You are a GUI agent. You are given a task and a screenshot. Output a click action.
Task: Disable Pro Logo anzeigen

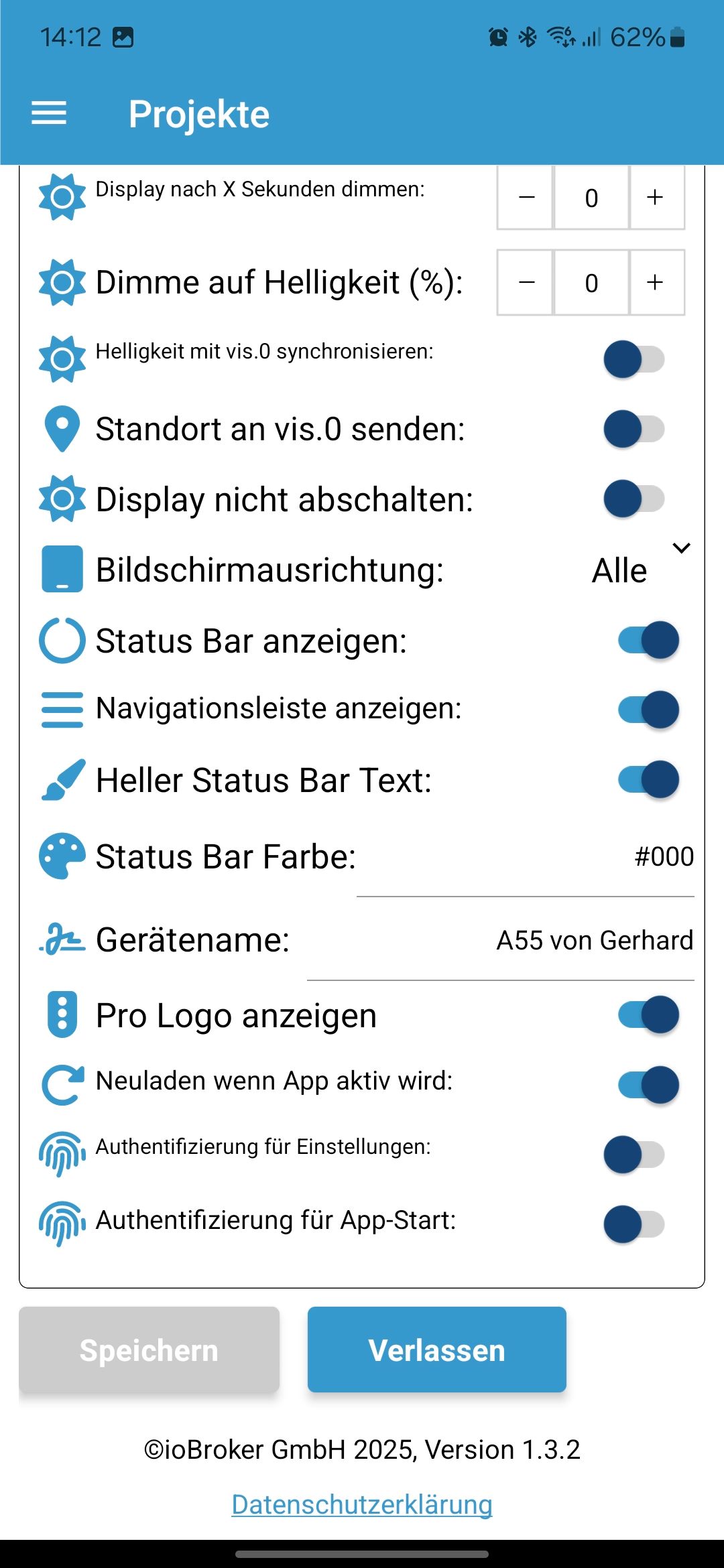point(648,1015)
